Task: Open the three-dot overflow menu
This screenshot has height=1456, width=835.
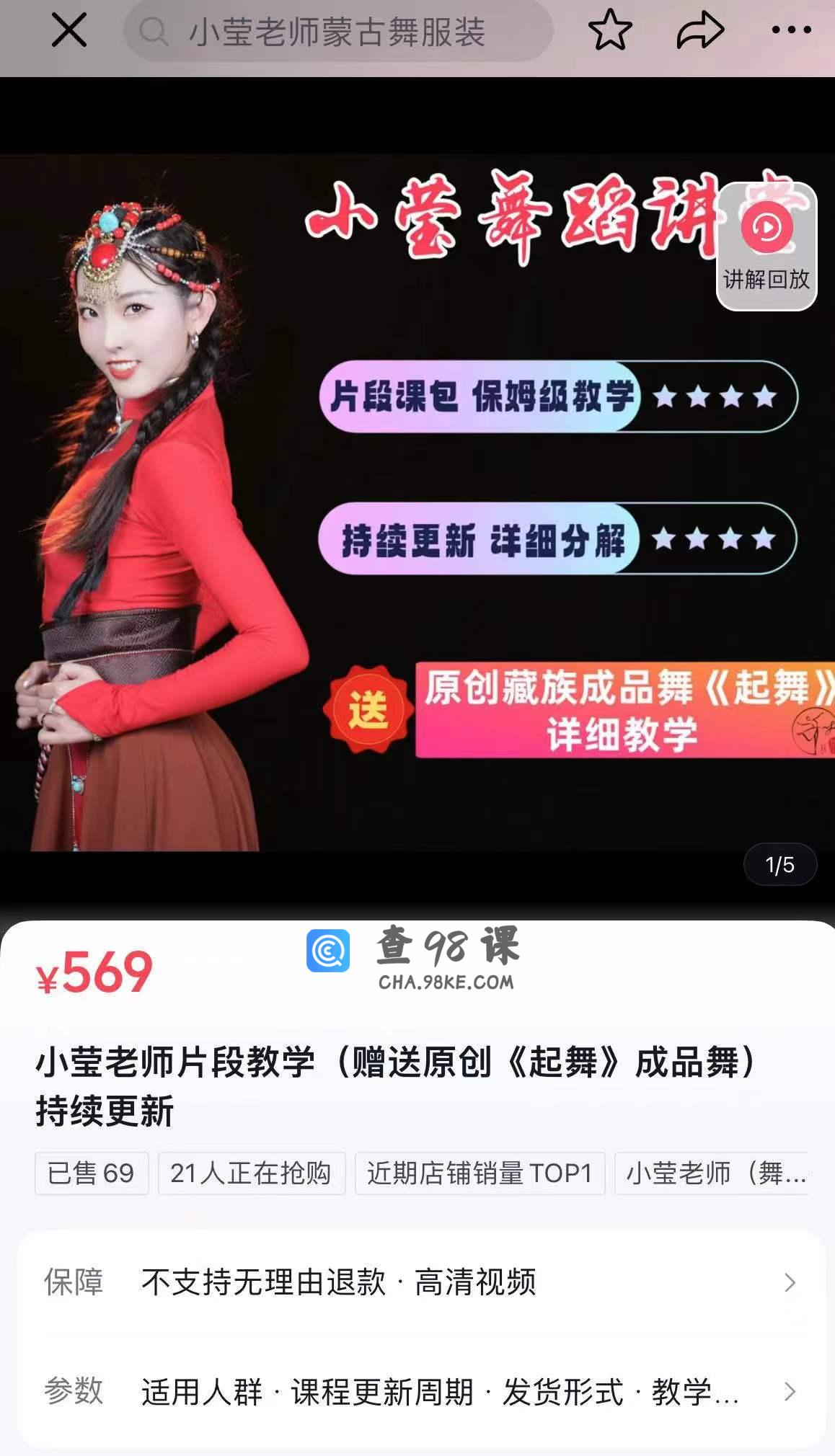Action: (x=791, y=30)
